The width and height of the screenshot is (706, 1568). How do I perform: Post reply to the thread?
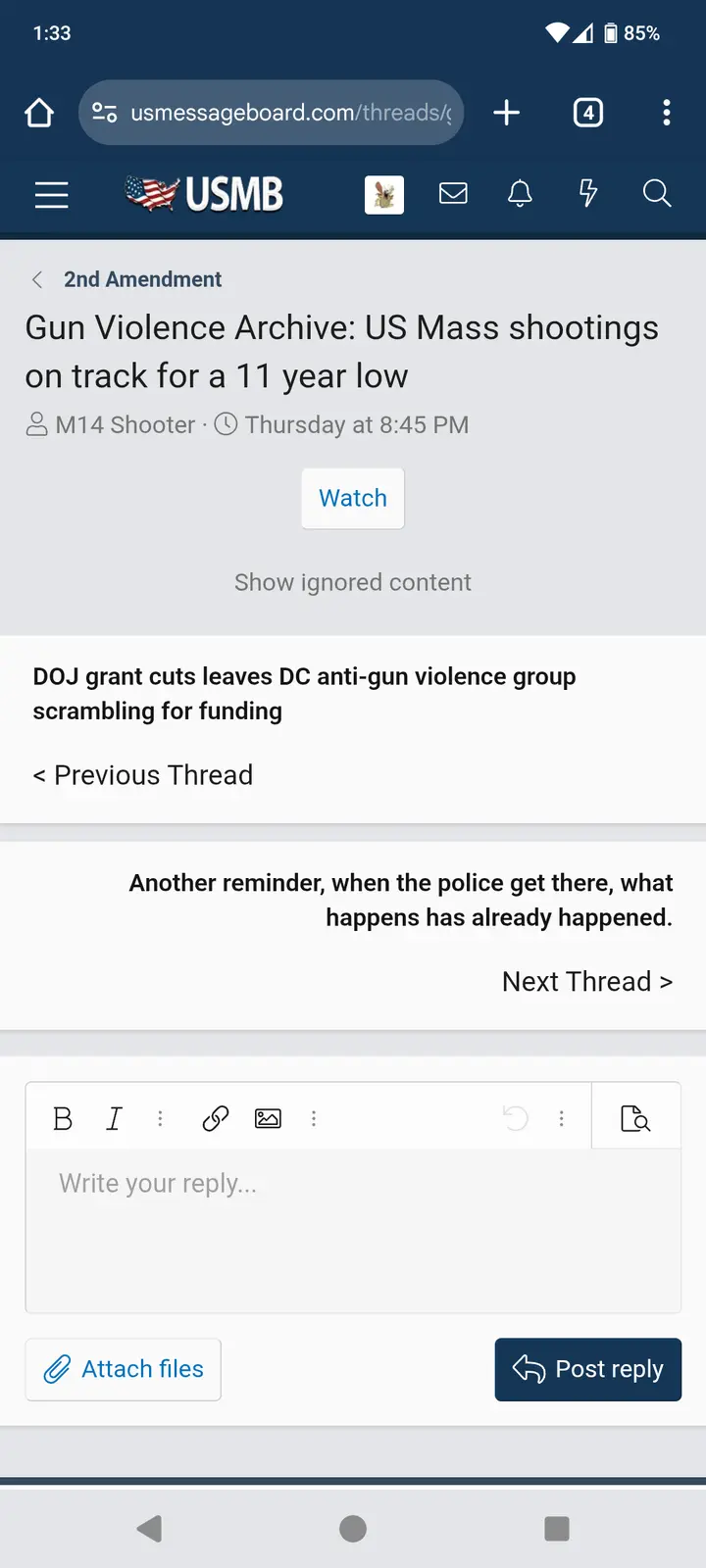click(x=588, y=1369)
